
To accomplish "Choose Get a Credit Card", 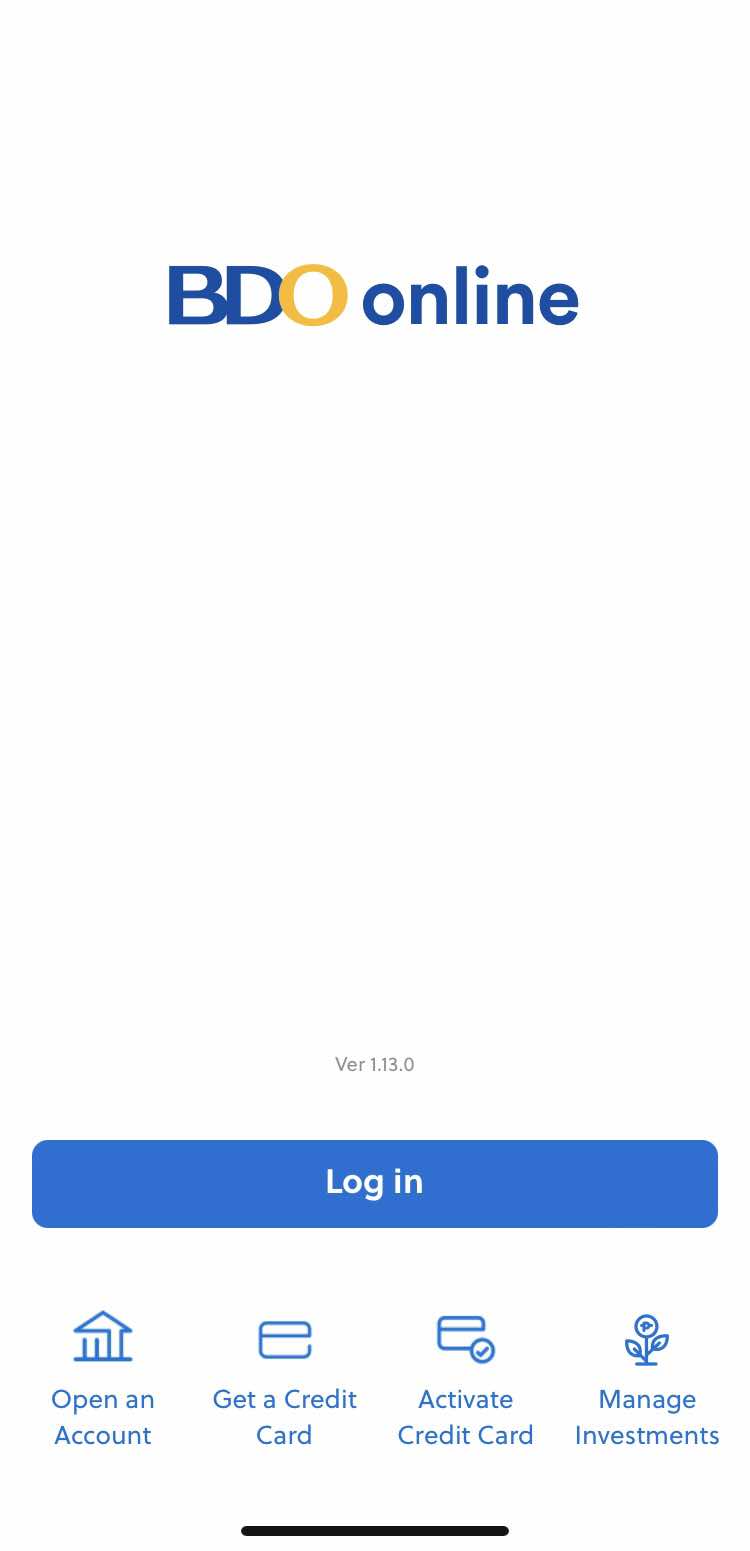I will (x=285, y=1380).
